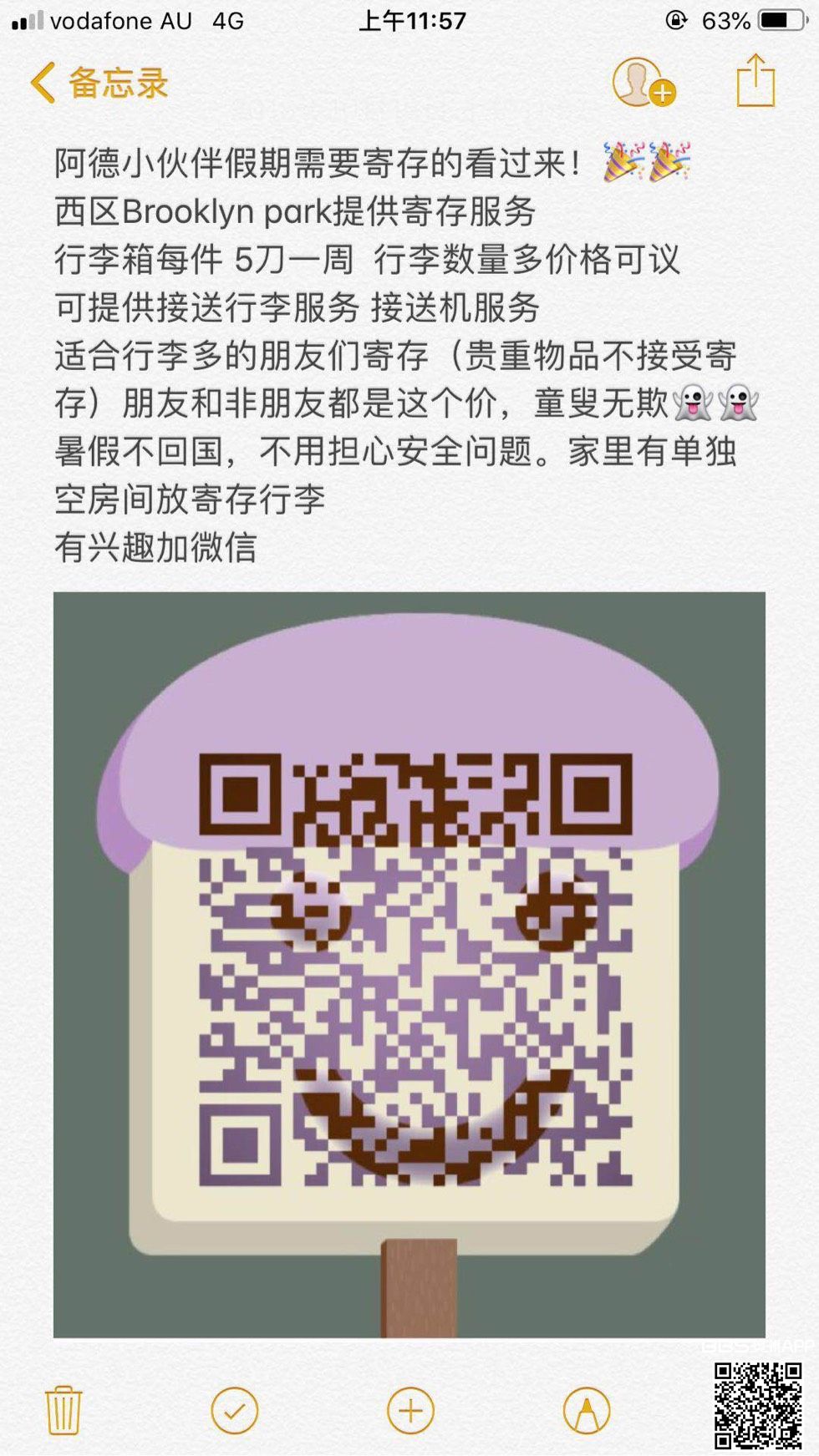Add a checklist to the note
The width and height of the screenshot is (819, 1456).
coord(234,1411)
